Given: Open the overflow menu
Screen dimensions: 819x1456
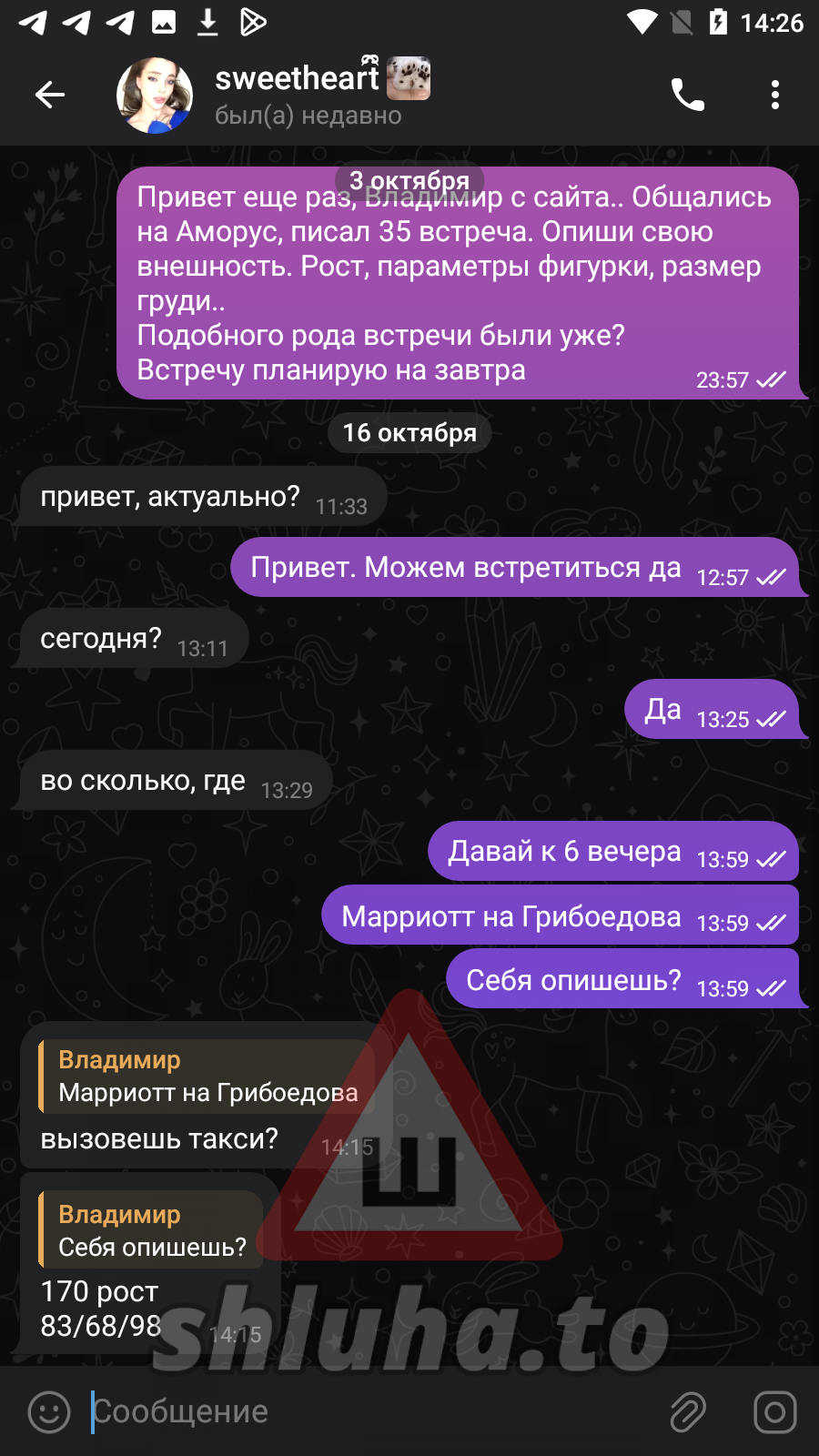Looking at the screenshot, I should 774,95.
